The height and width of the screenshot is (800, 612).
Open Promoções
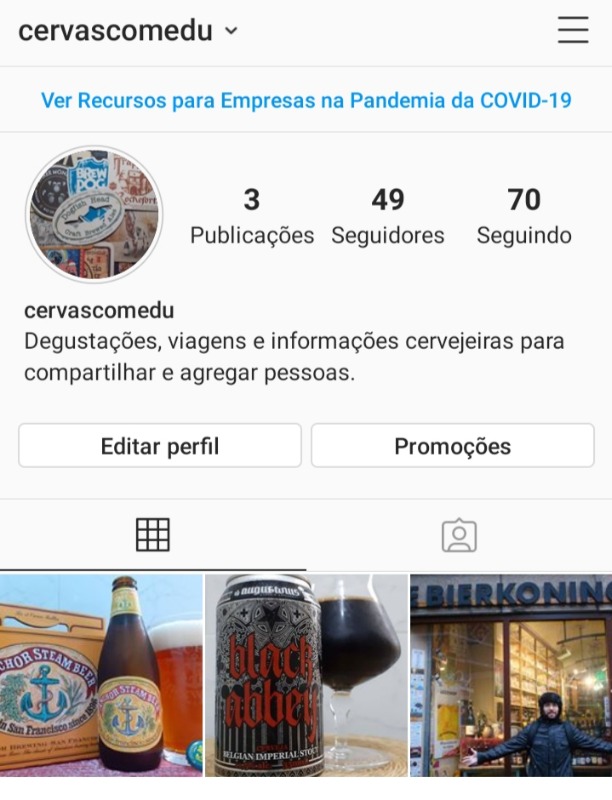[x=452, y=446]
